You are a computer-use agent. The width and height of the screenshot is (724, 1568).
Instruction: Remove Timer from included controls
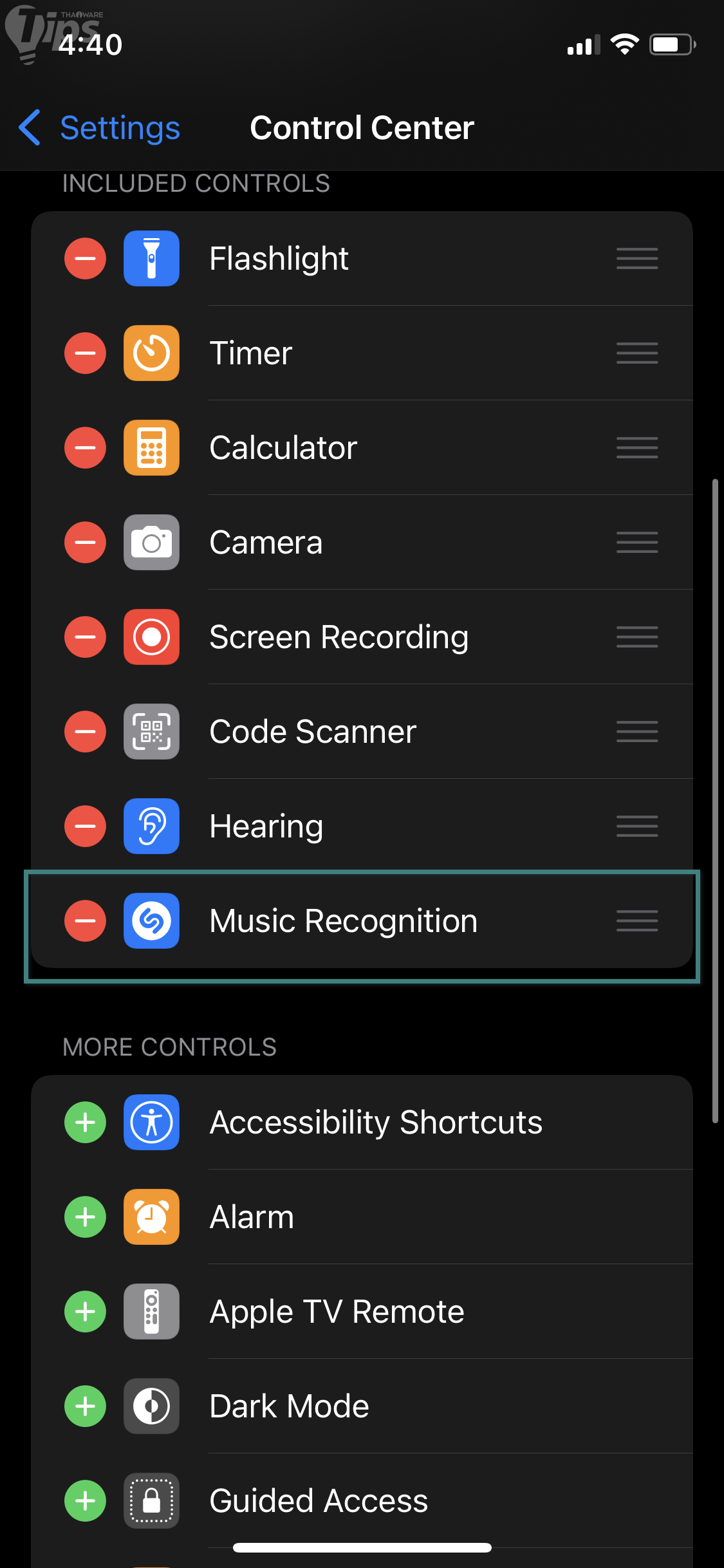[85, 353]
